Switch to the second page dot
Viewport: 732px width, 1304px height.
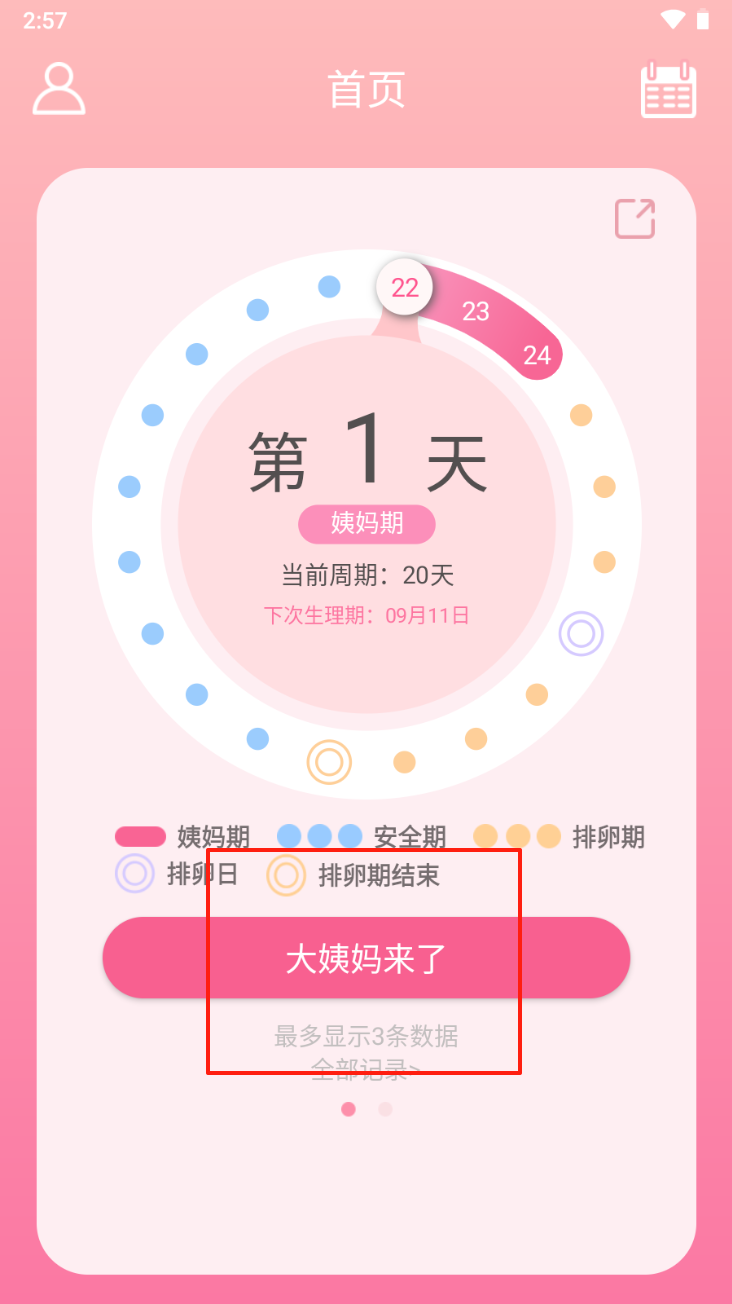385,1109
